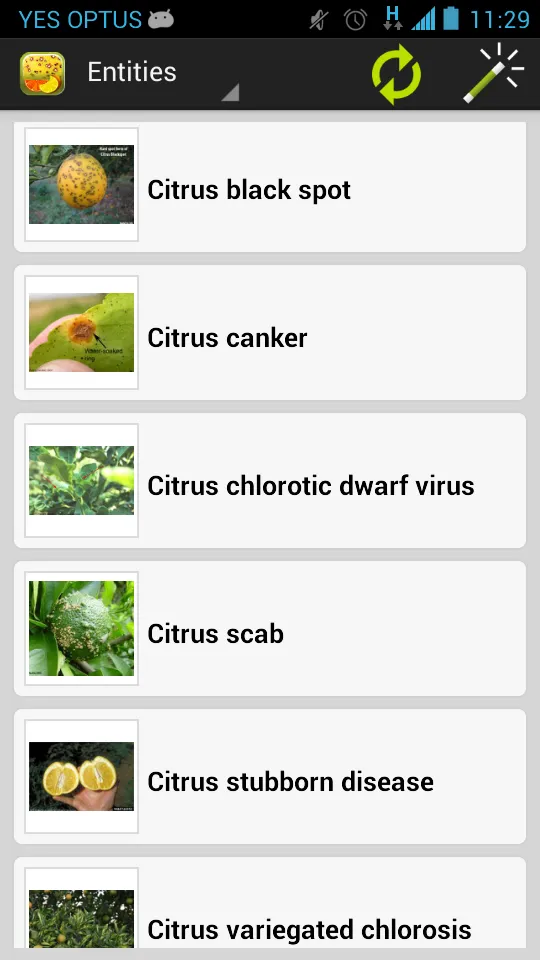Open the magic wand tool
540x960 pixels.
[493, 73]
